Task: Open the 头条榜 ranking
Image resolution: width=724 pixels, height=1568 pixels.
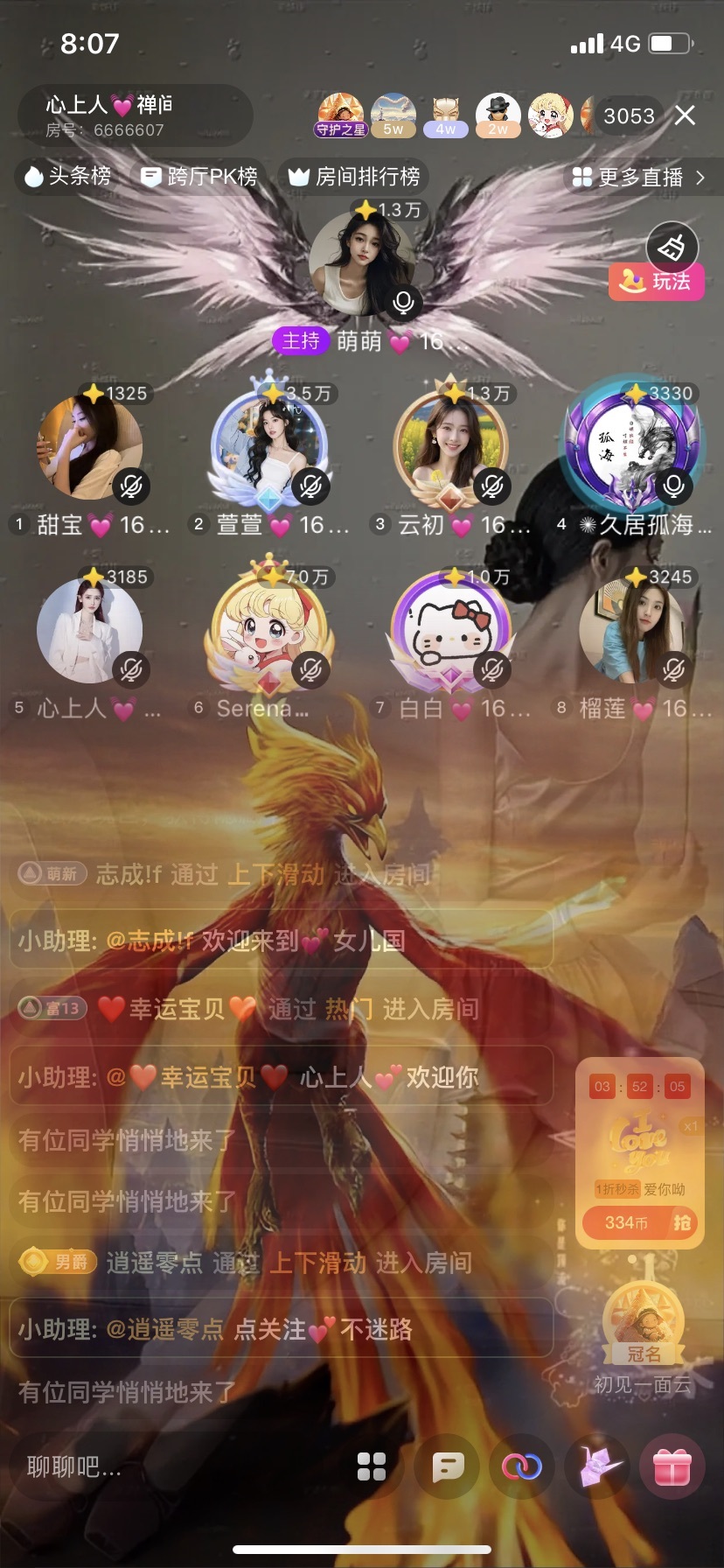Action: click(67, 177)
